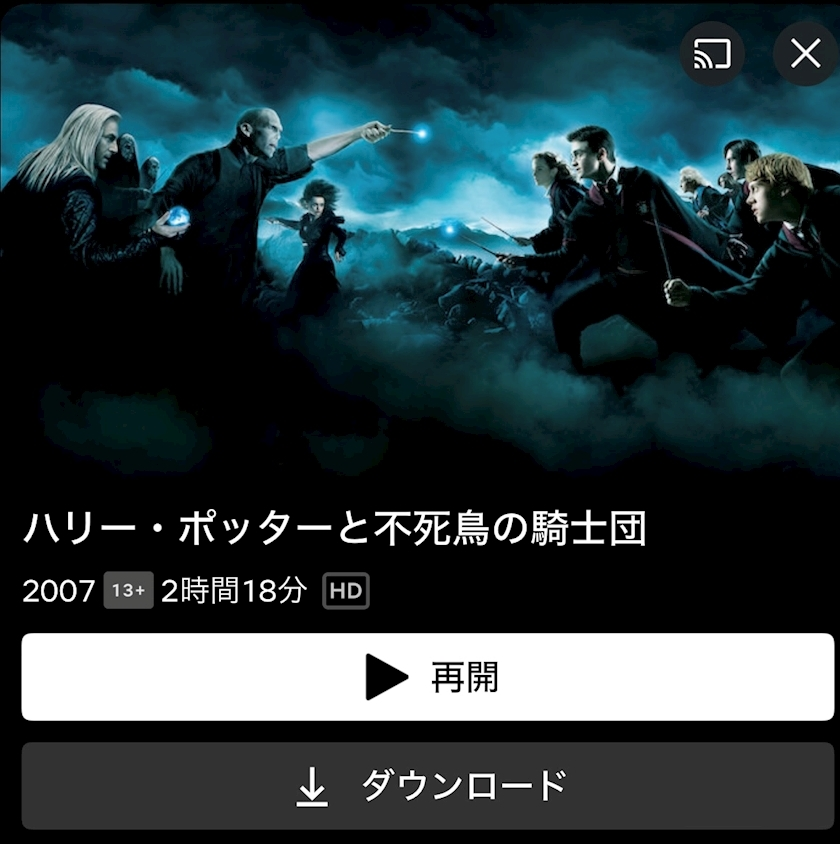The height and width of the screenshot is (844, 840).
Task: Cast this movie to a device
Action: click(713, 53)
